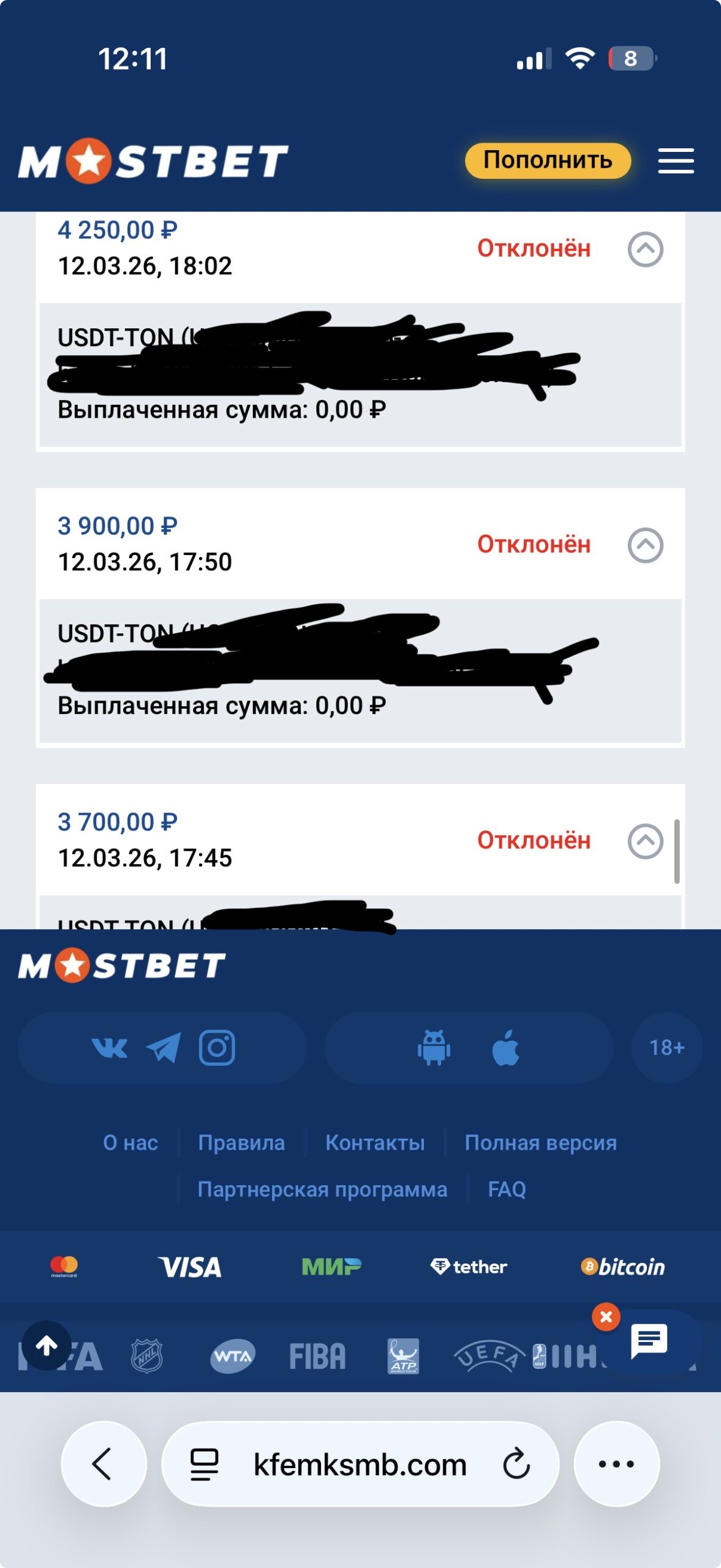Tap the scroll-to-top arrow button
The height and width of the screenshot is (1568, 721).
[47, 1346]
